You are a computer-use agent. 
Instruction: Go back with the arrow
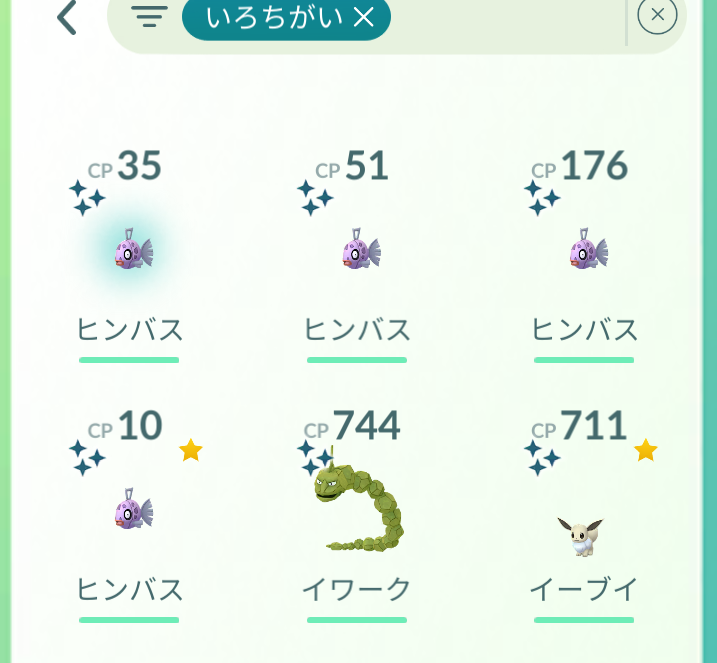pos(66,17)
